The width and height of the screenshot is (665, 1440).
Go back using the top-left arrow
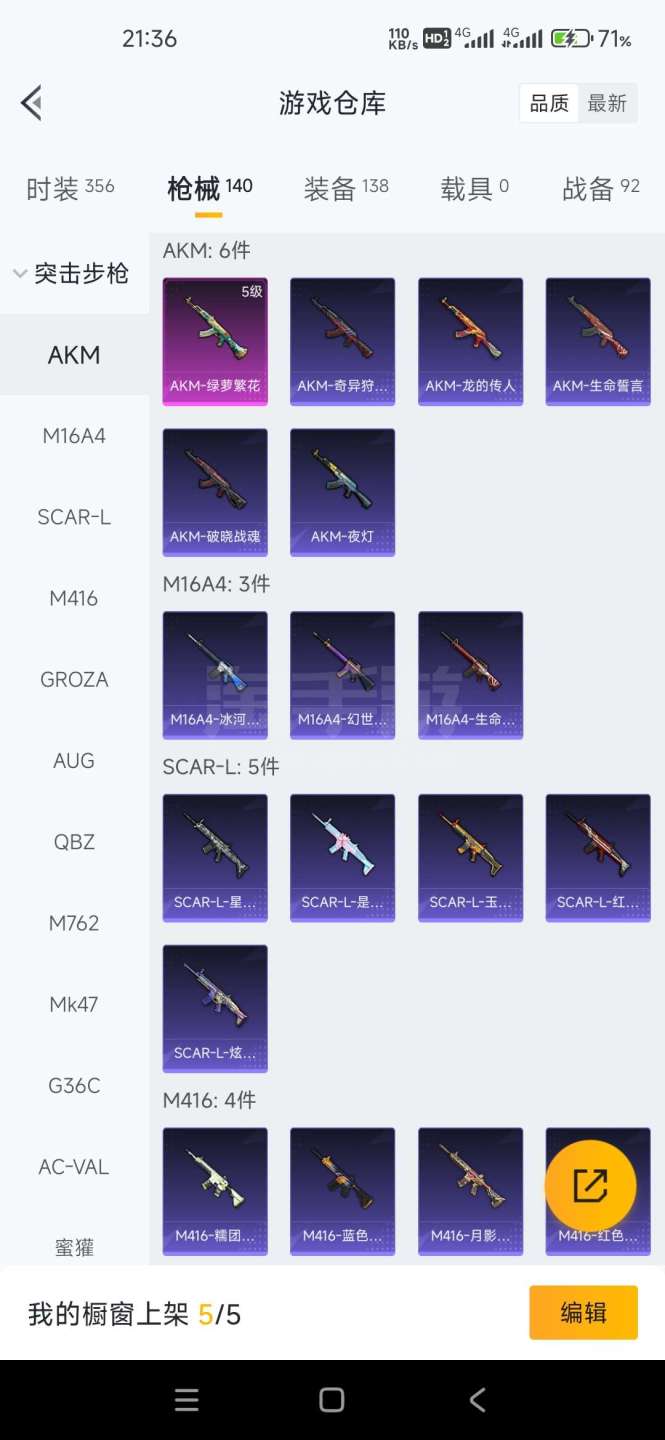[32, 103]
